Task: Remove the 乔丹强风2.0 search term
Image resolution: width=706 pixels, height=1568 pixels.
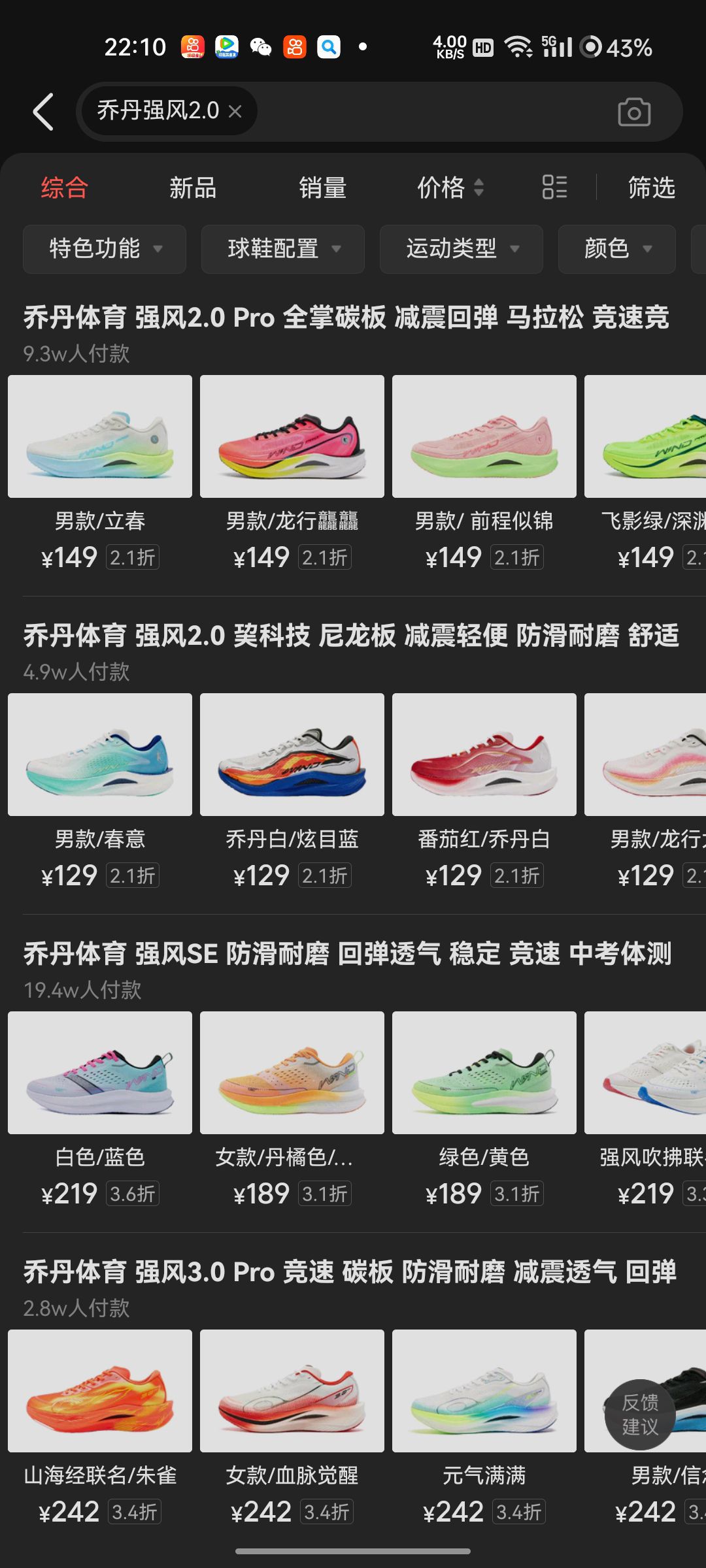Action: (235, 112)
